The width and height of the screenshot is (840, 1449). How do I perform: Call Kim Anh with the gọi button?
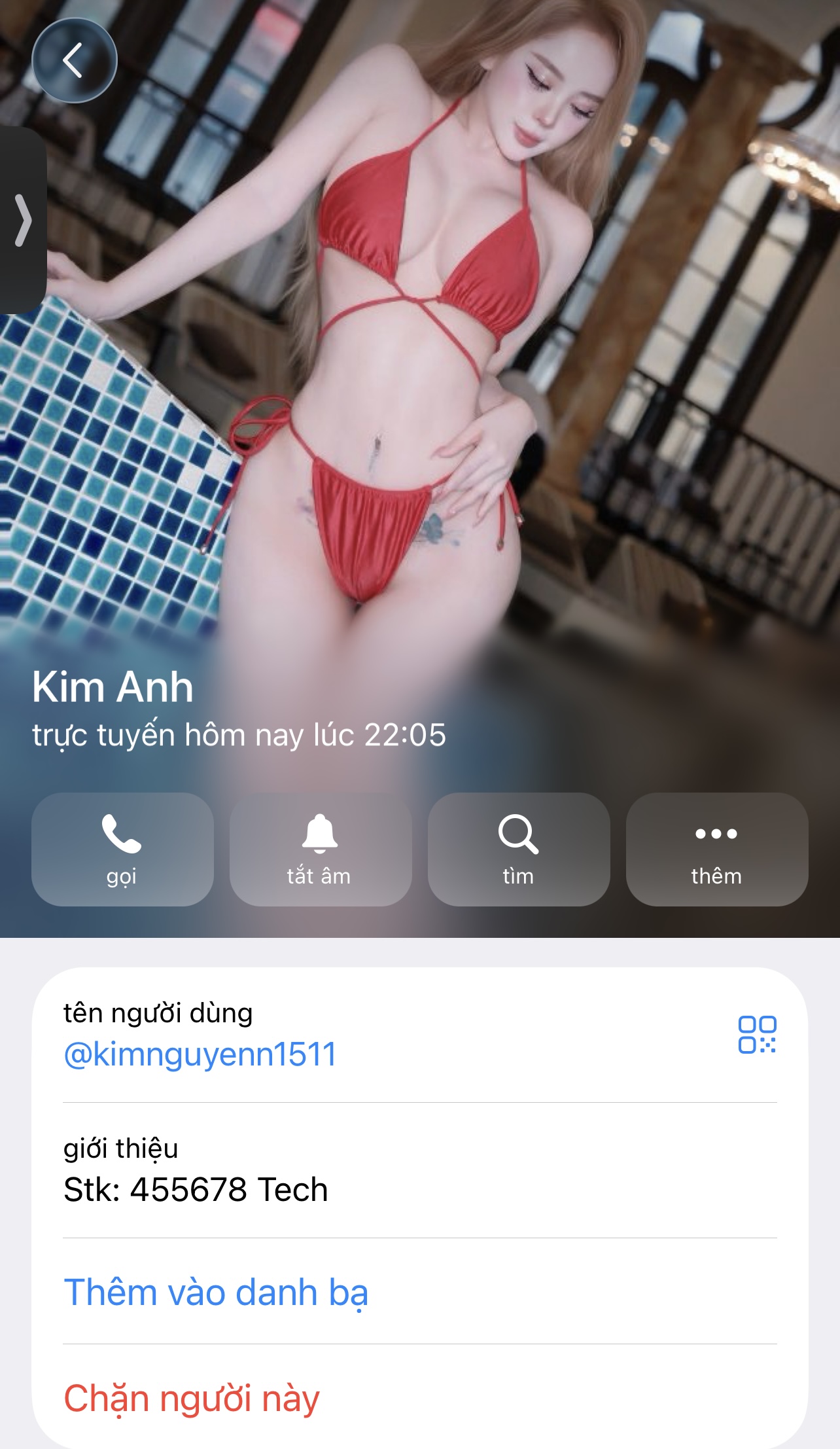122,849
